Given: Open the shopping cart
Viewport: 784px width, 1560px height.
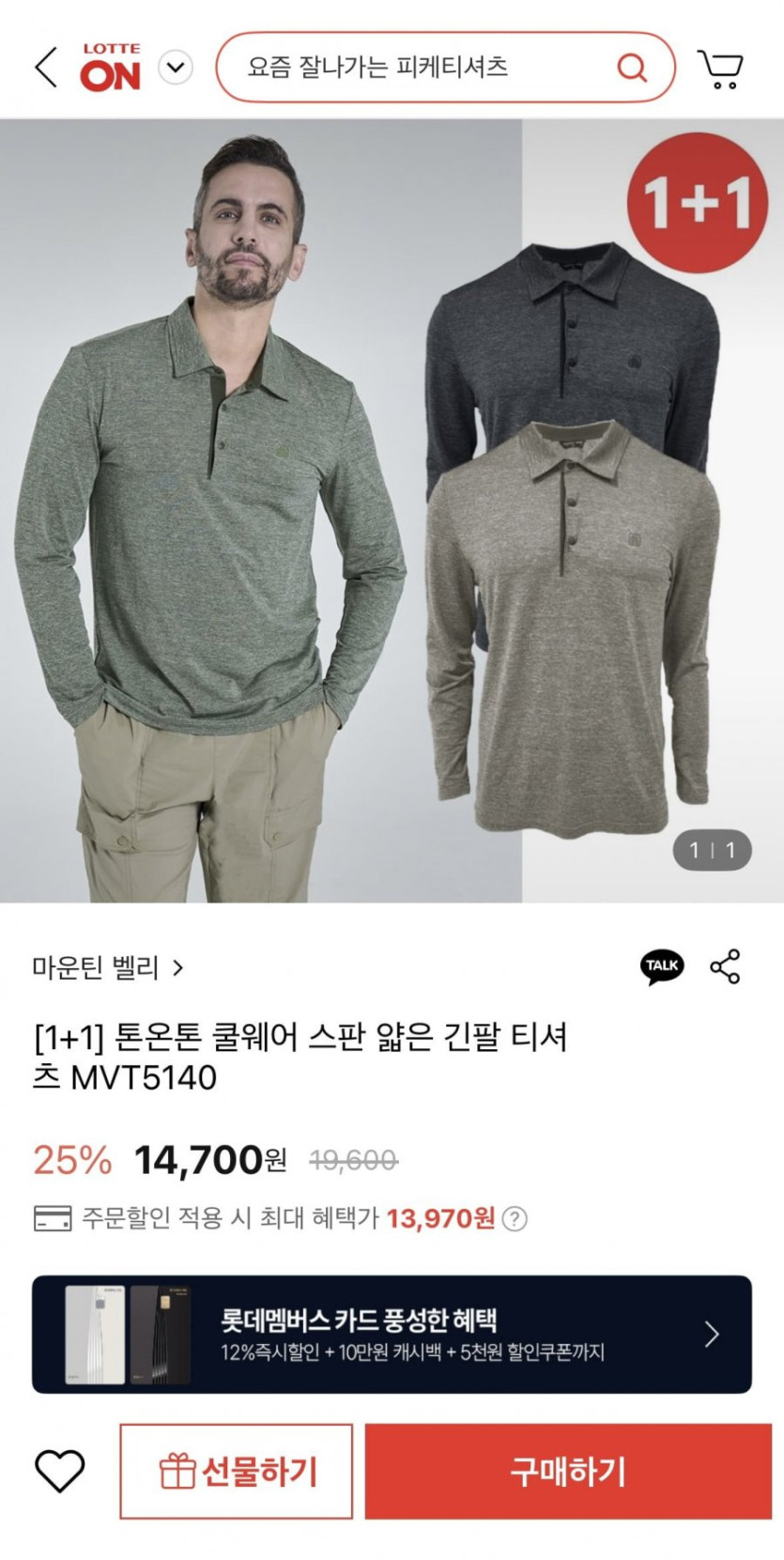Looking at the screenshot, I should [720, 69].
